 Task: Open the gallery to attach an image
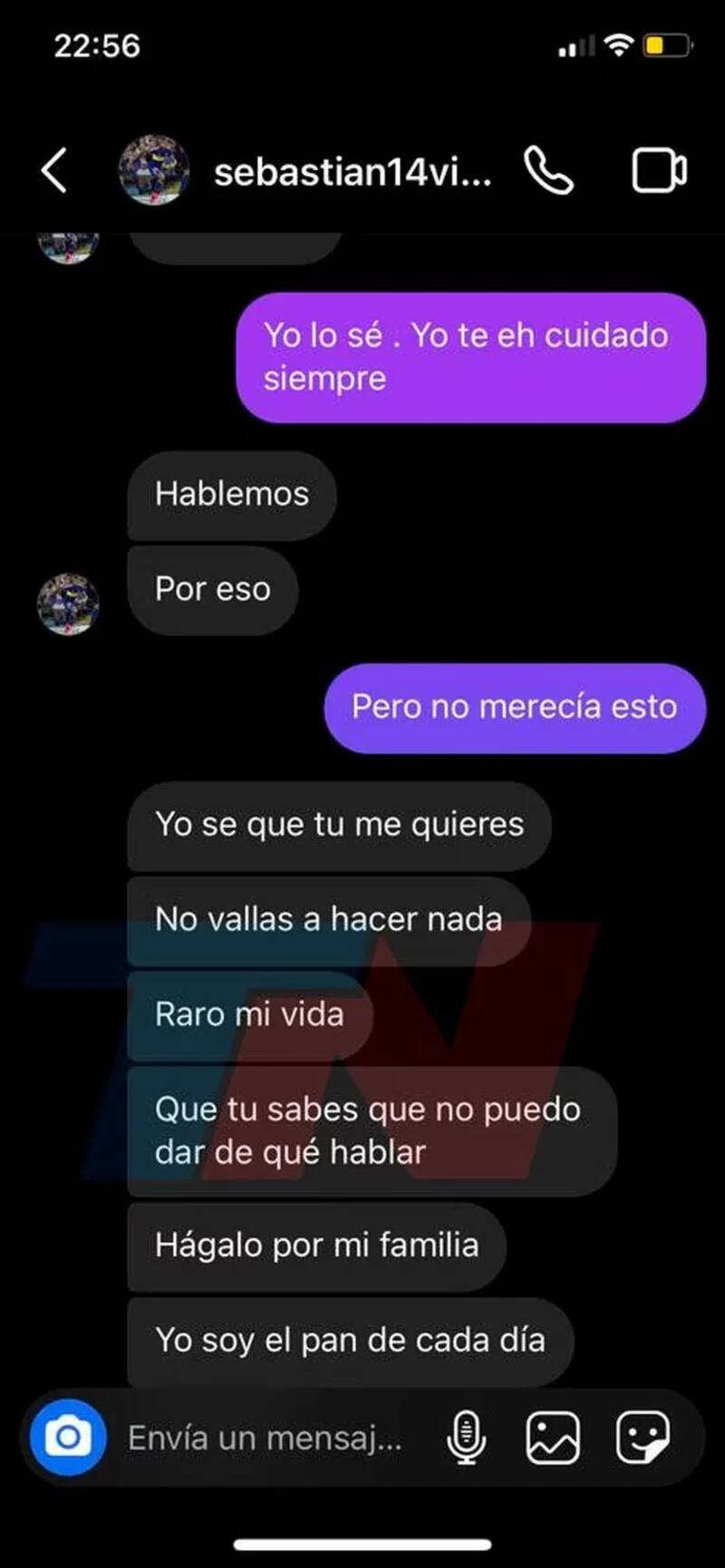pos(553,1438)
